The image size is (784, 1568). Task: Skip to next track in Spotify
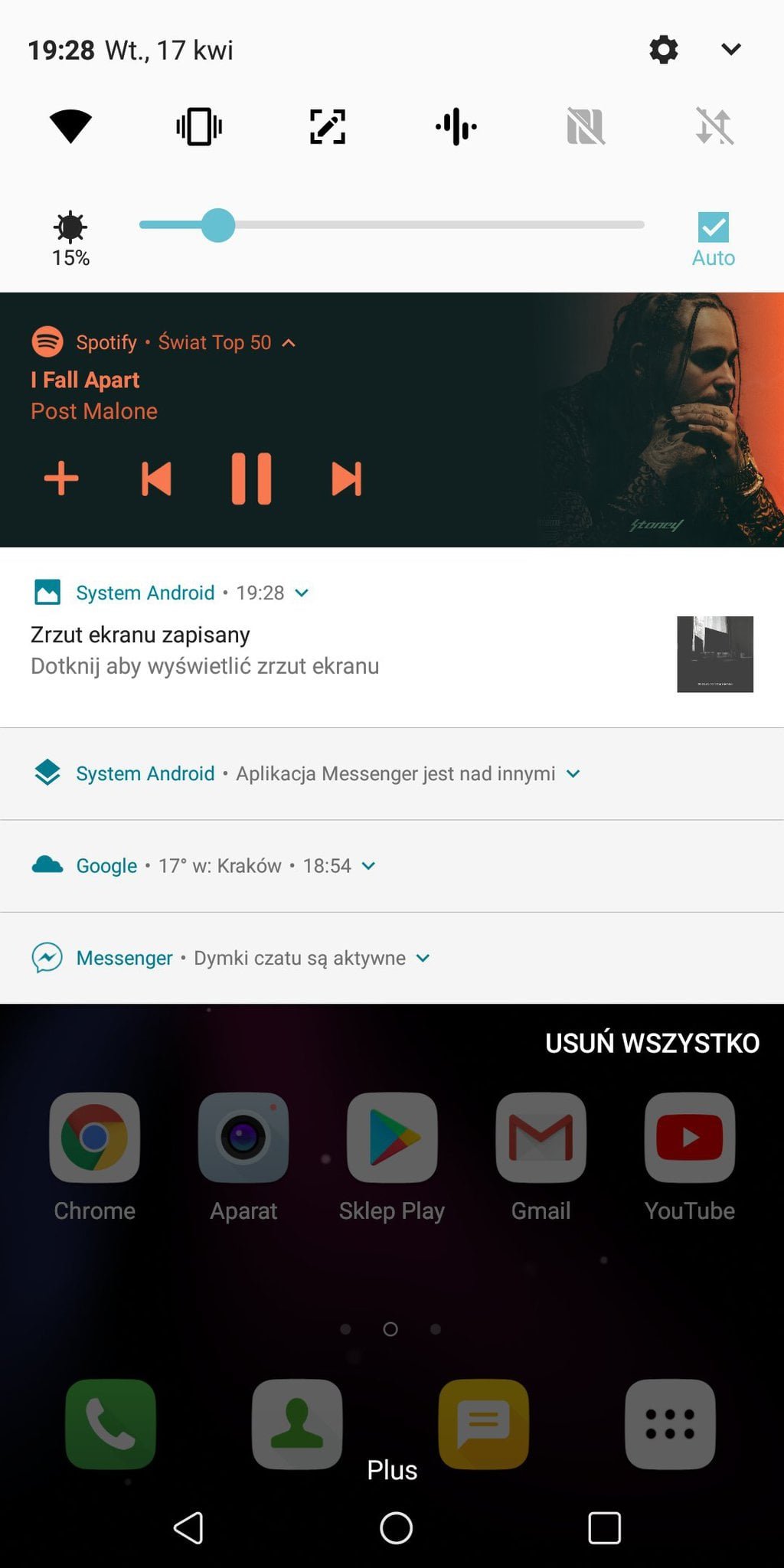(x=346, y=479)
